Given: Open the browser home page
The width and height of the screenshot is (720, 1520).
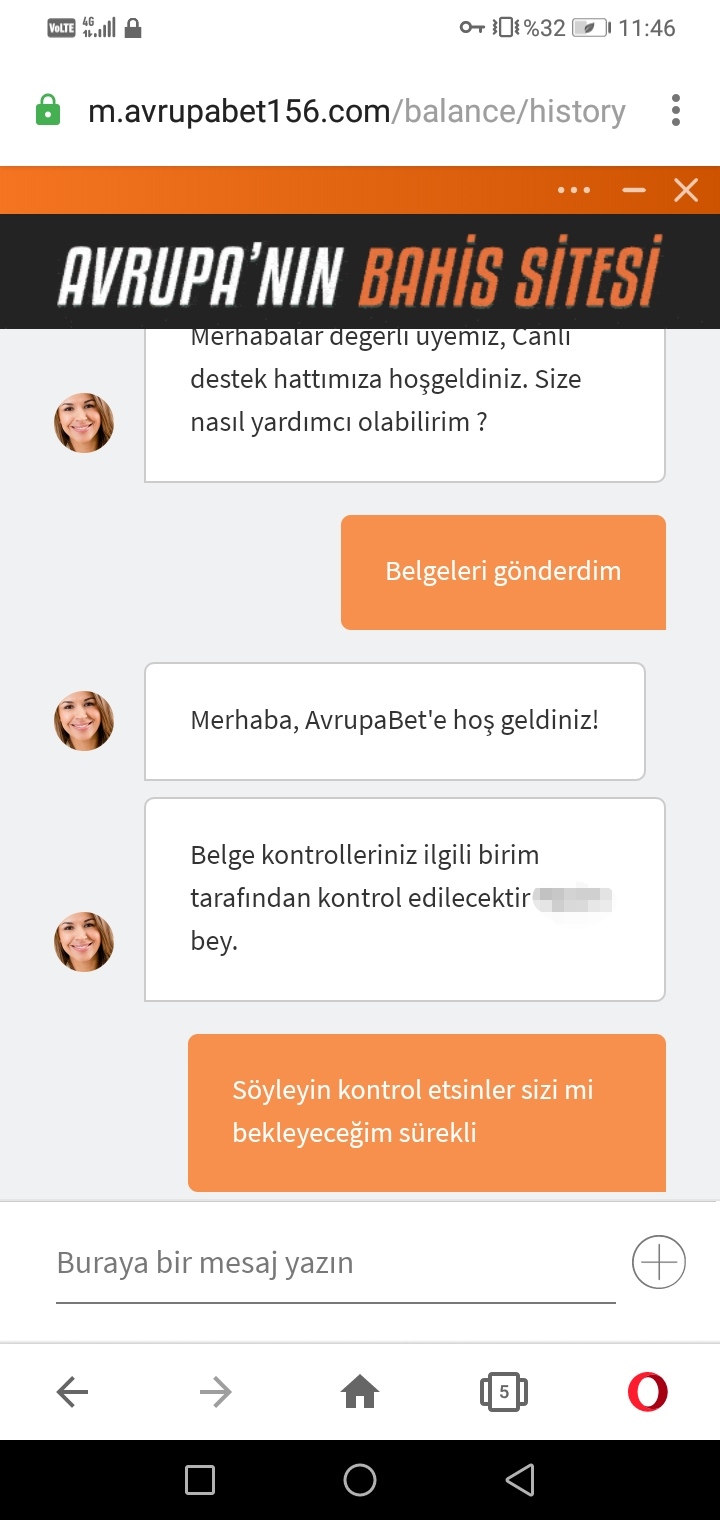Looking at the screenshot, I should point(360,1391).
